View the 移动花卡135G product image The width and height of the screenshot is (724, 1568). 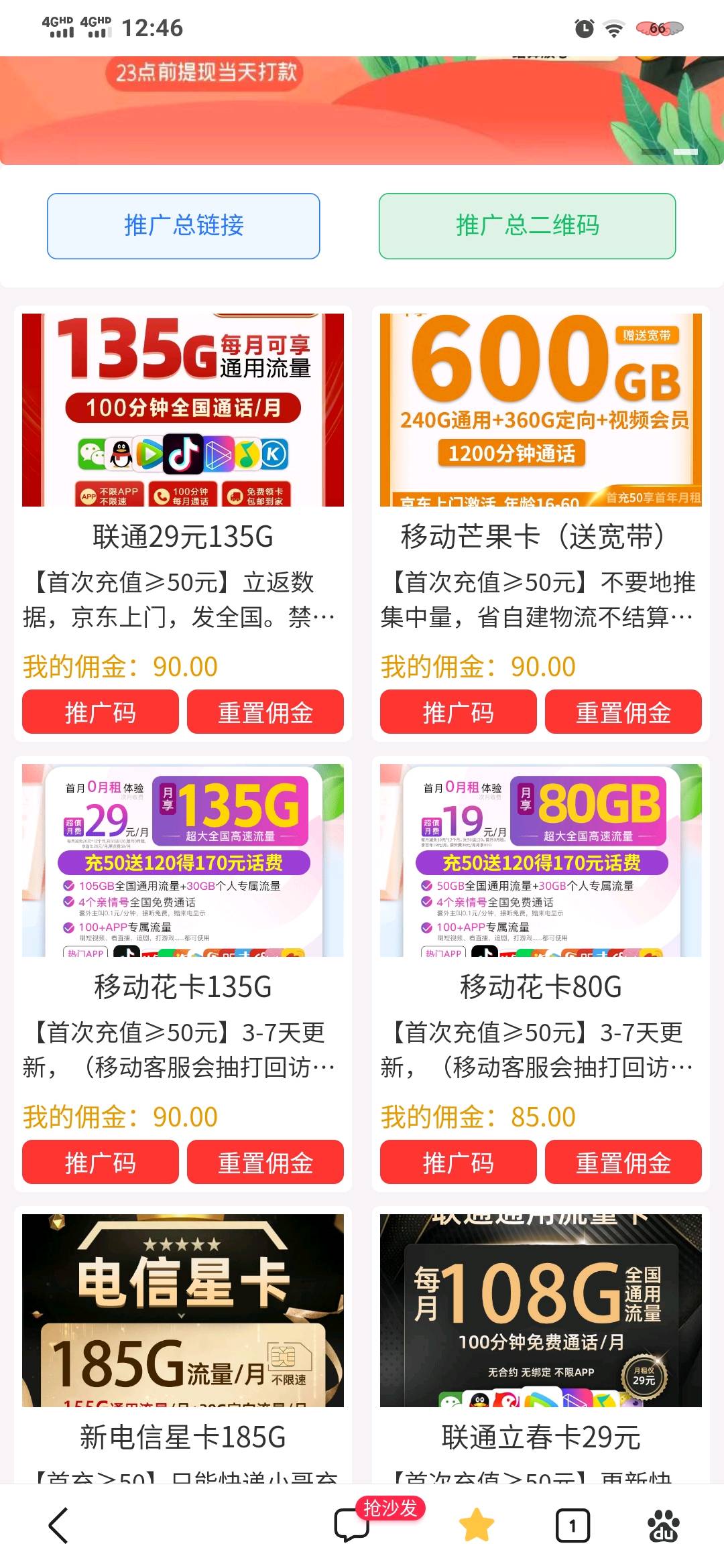(x=183, y=860)
